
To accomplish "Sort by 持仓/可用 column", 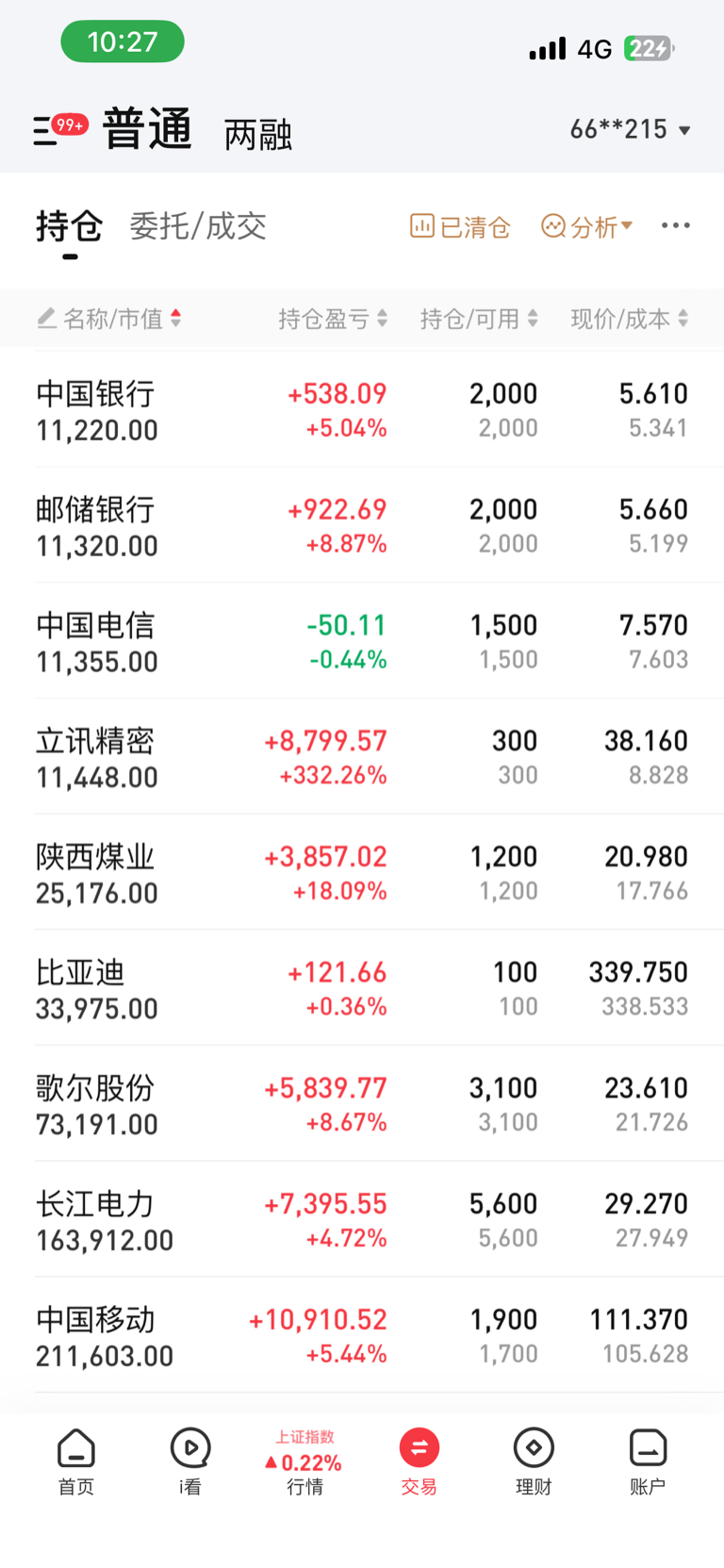I will click(479, 319).
